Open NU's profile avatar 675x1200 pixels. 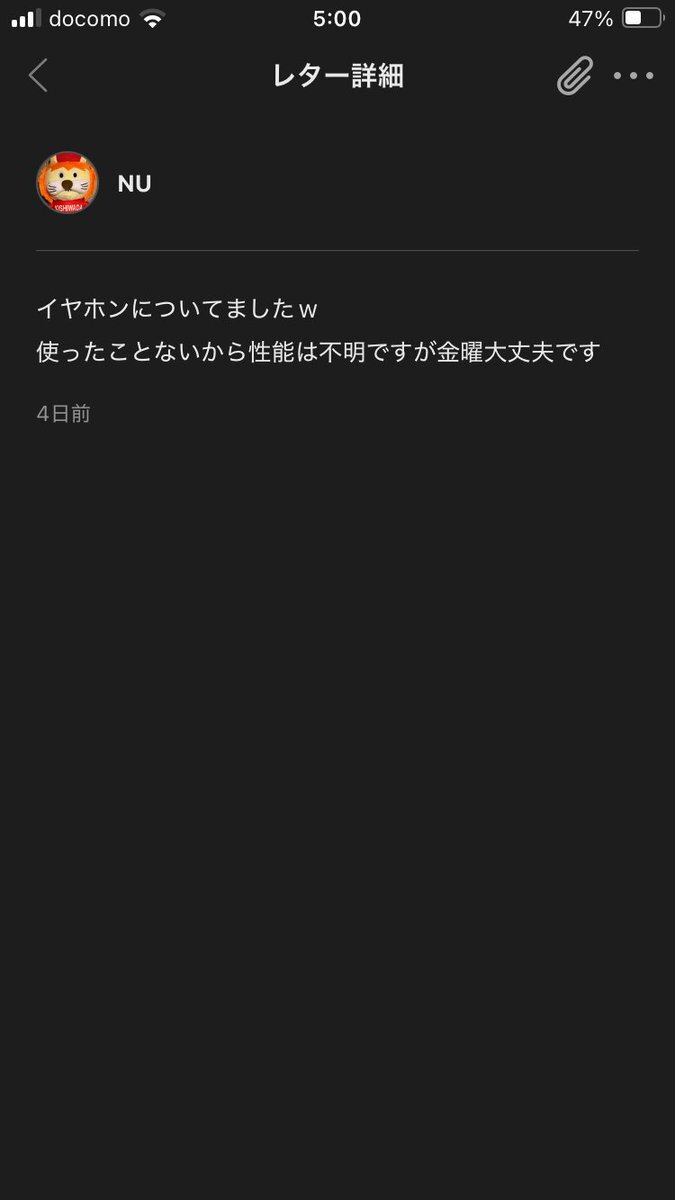coord(67,183)
